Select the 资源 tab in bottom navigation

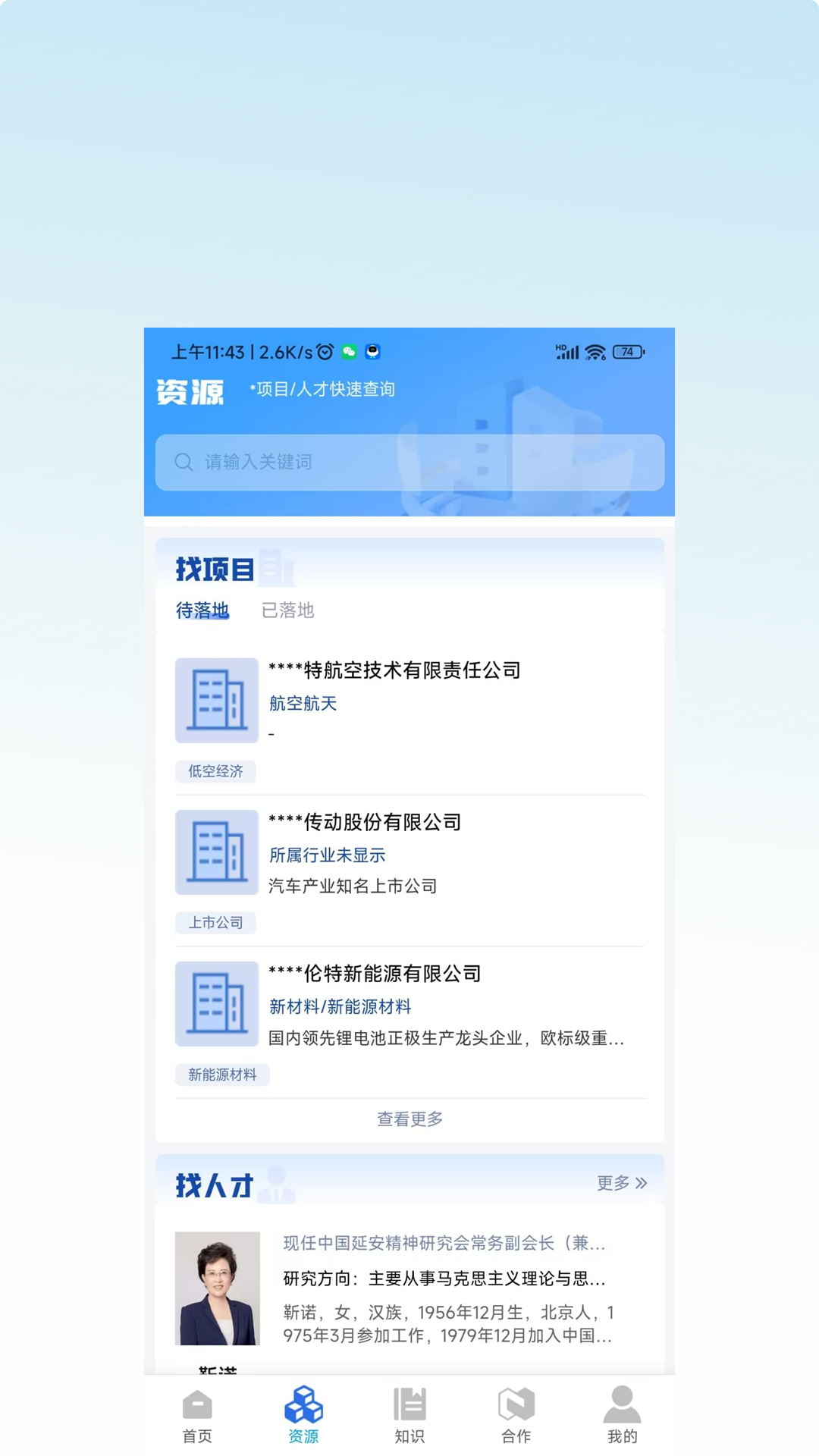coord(303,1415)
